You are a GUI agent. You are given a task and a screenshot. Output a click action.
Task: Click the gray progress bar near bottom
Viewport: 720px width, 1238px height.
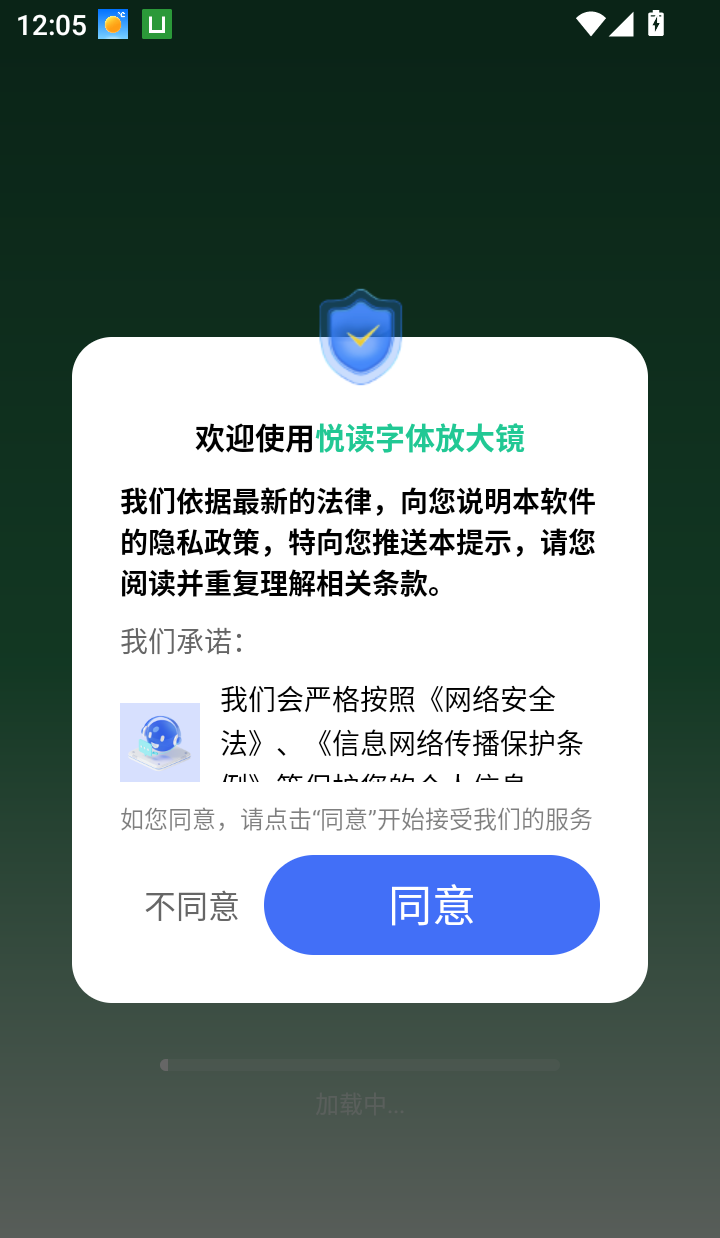tap(360, 1063)
